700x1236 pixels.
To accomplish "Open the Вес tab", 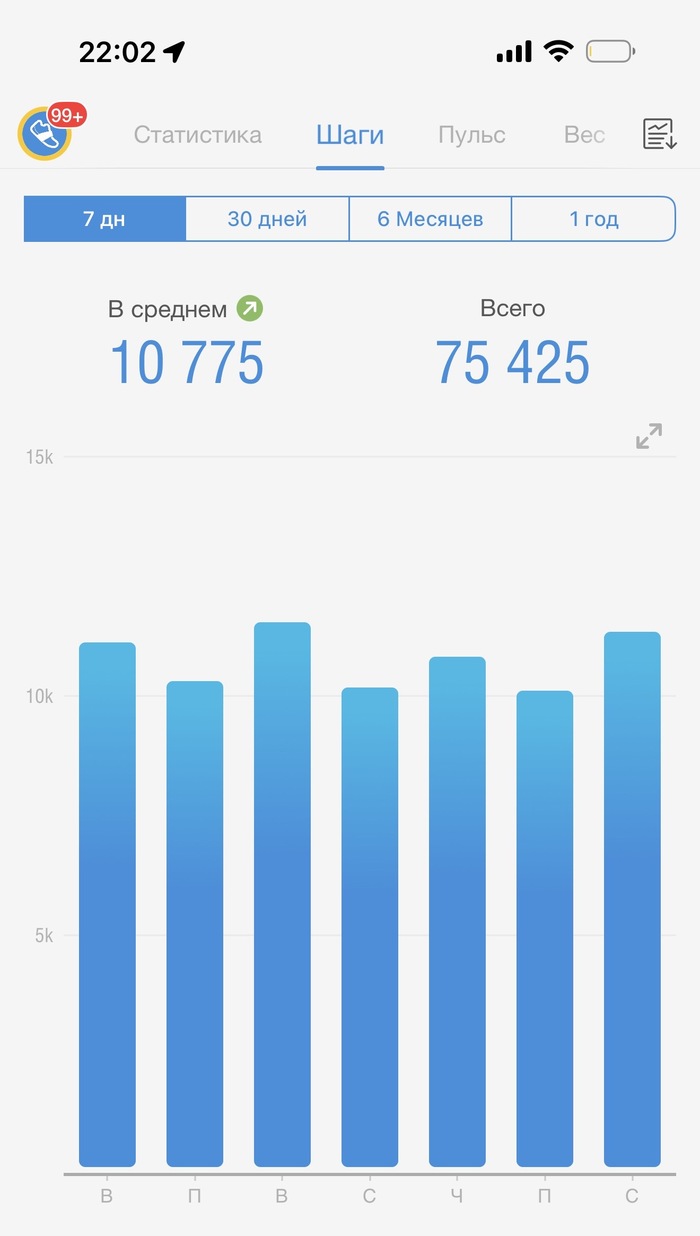I will click(584, 135).
